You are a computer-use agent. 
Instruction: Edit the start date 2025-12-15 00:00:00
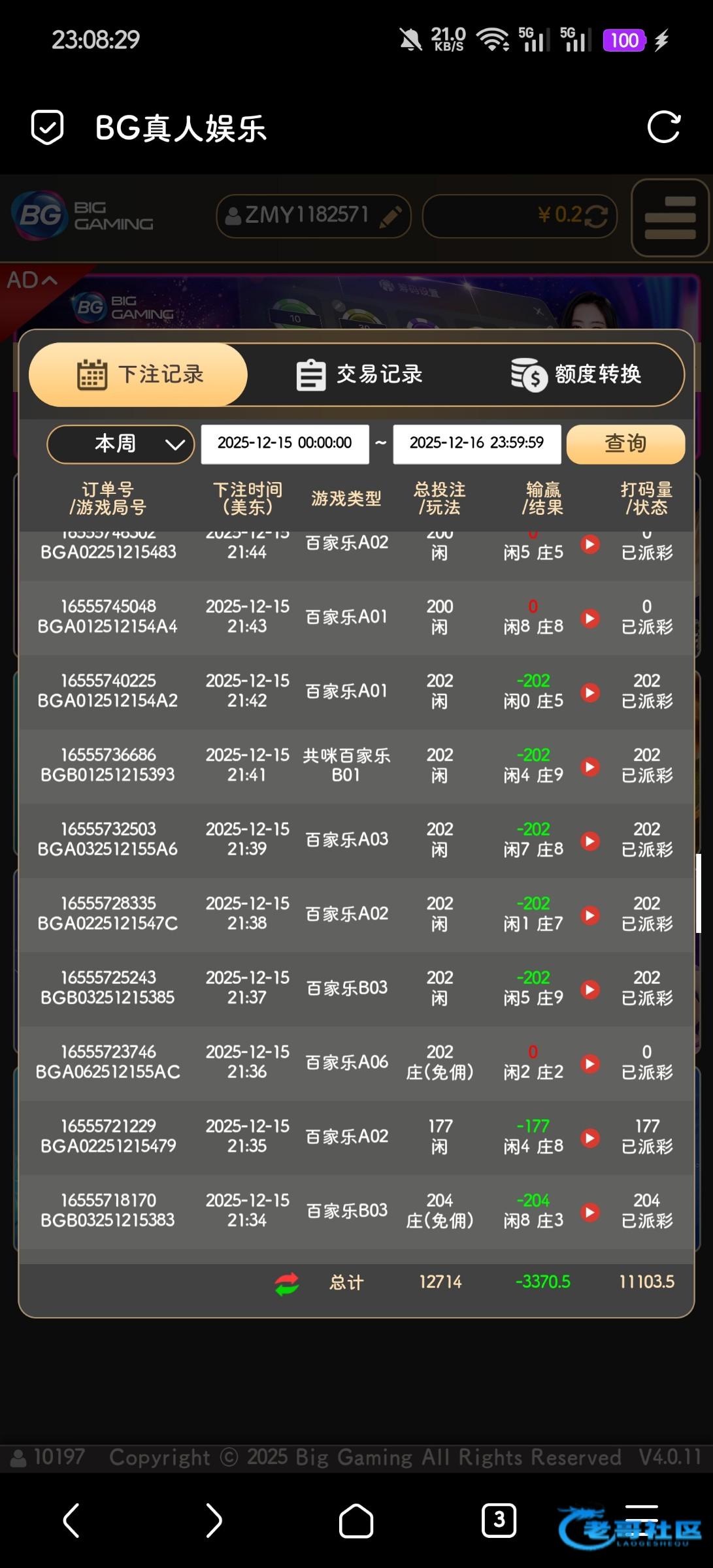coord(285,444)
